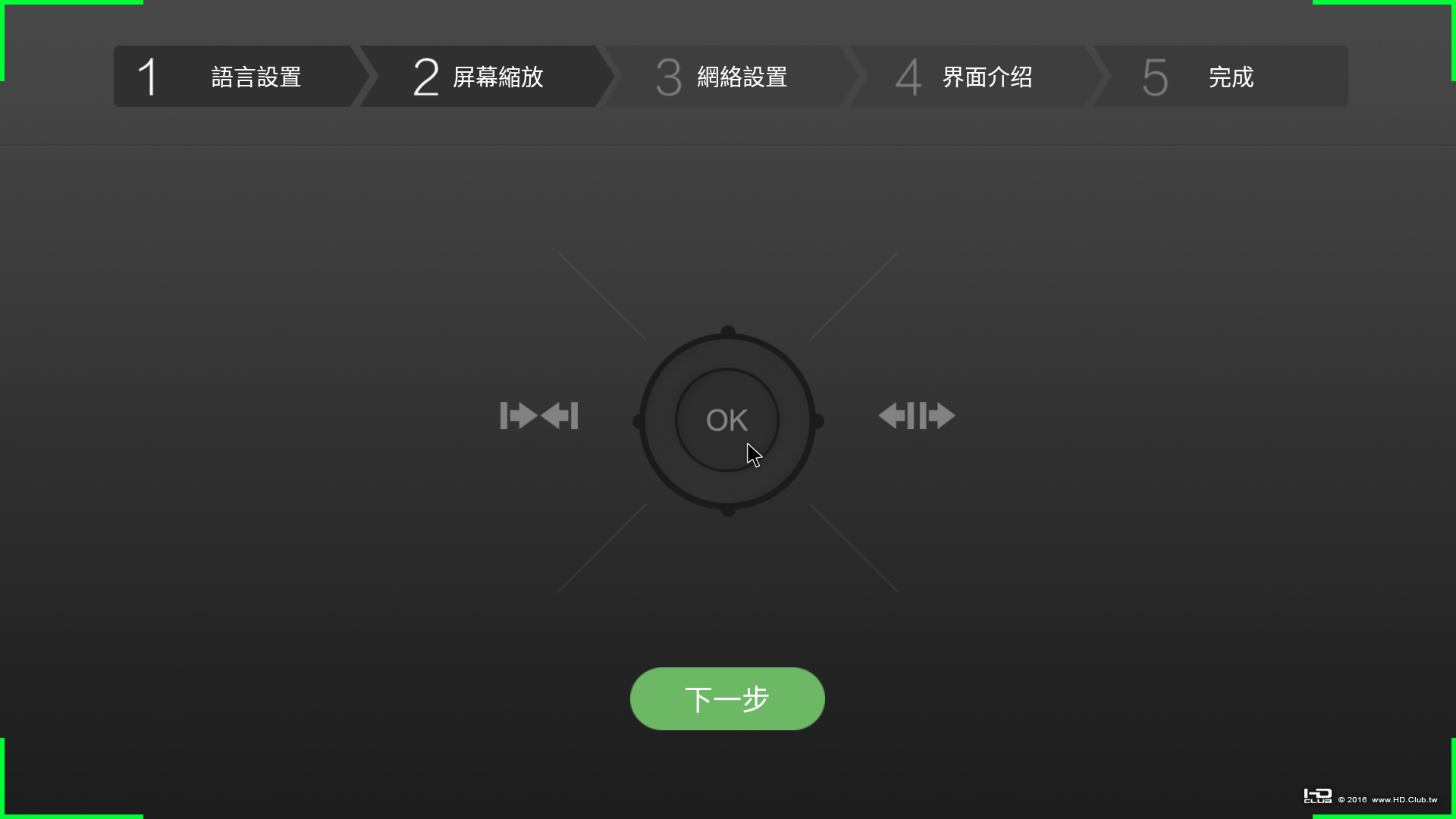Image resolution: width=1456 pixels, height=819 pixels.
Task: Confirm screen scaling with the OK button
Action: [x=727, y=420]
